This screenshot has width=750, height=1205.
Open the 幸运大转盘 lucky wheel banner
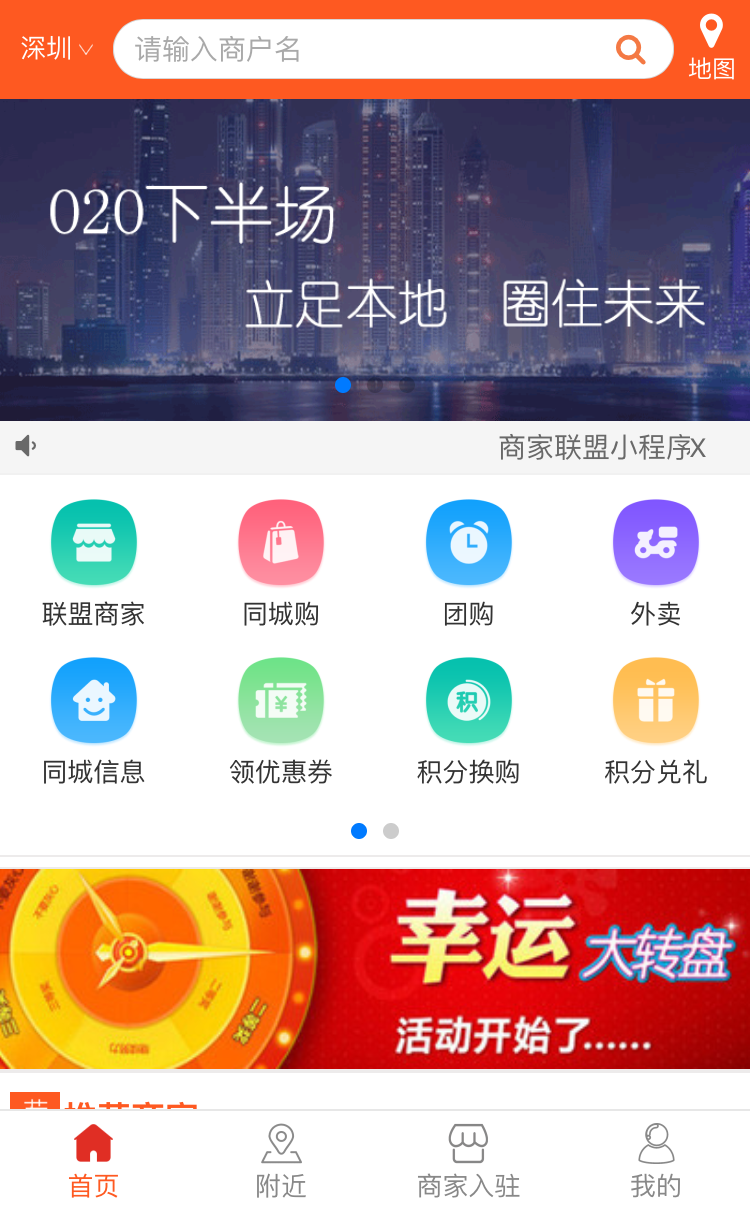click(375, 969)
